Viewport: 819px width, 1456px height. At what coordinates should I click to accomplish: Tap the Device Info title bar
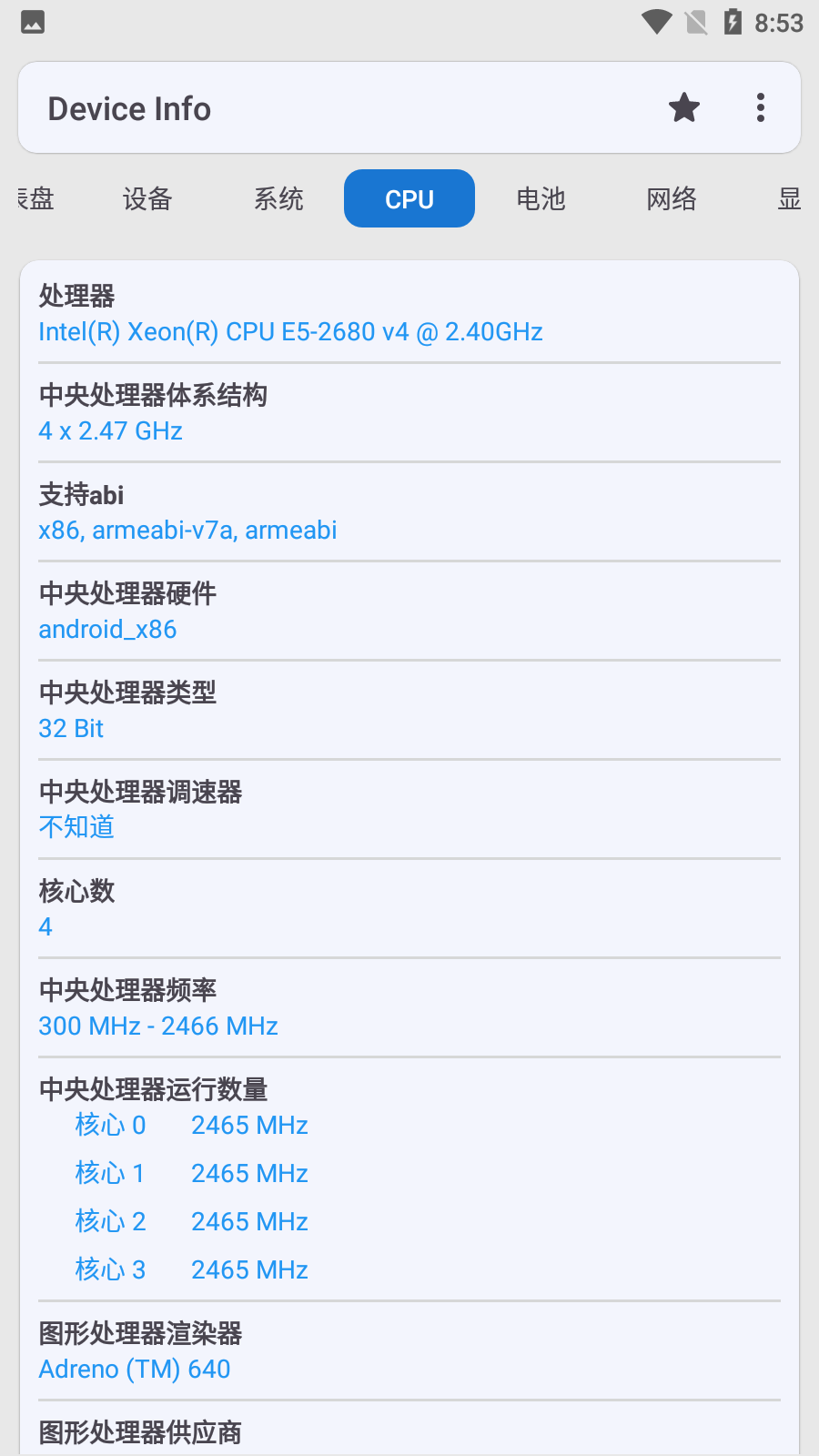[x=130, y=107]
